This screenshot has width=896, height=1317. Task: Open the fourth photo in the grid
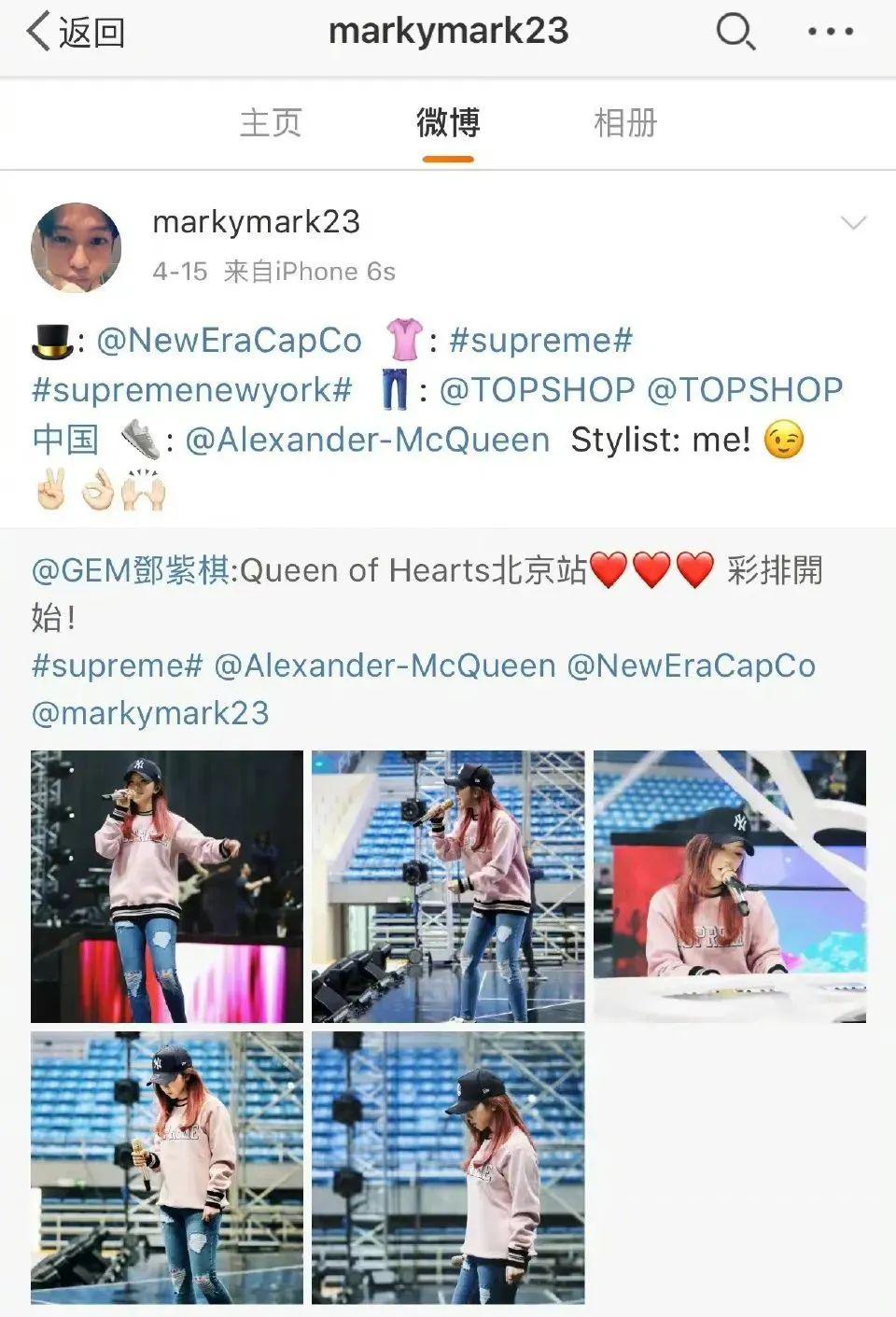pos(167,1168)
